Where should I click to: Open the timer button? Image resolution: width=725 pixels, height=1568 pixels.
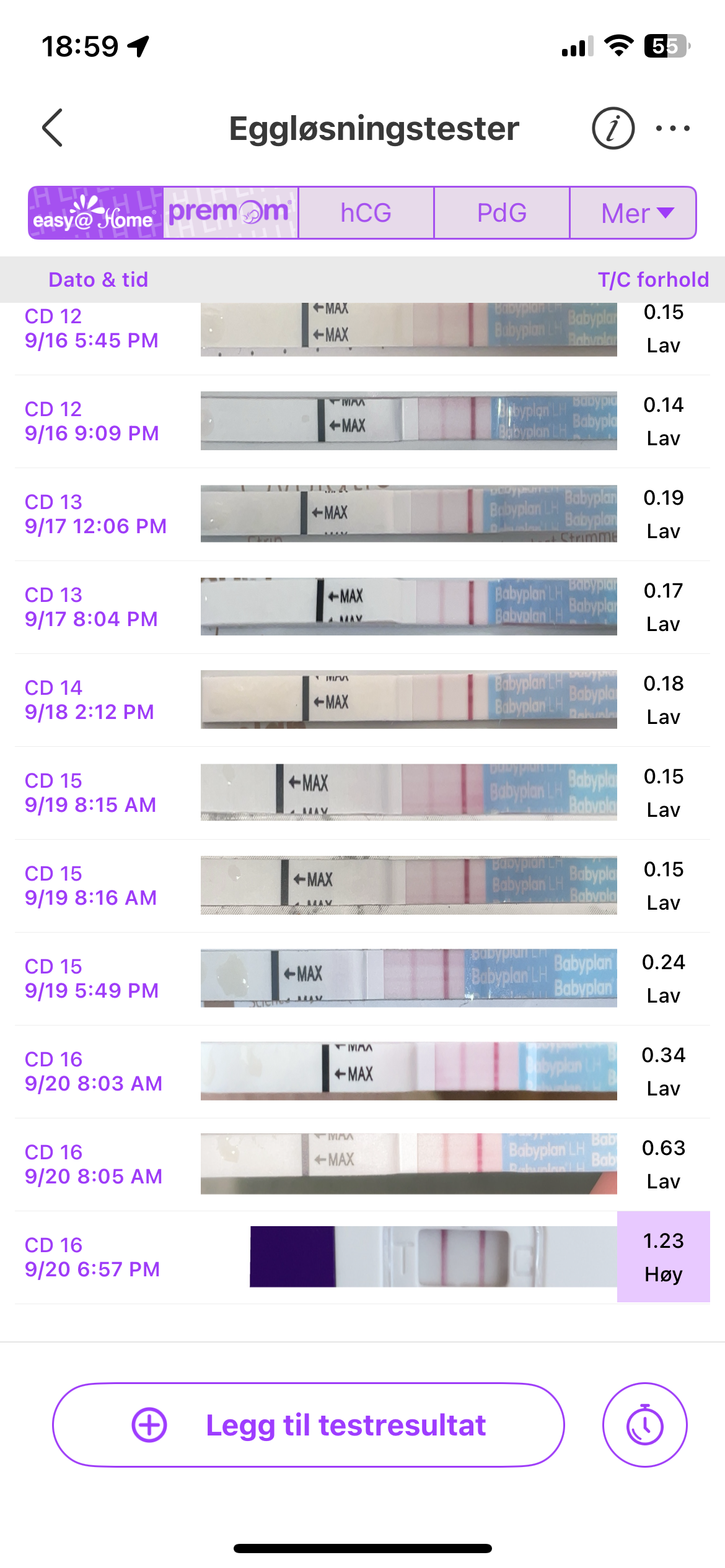(644, 1425)
